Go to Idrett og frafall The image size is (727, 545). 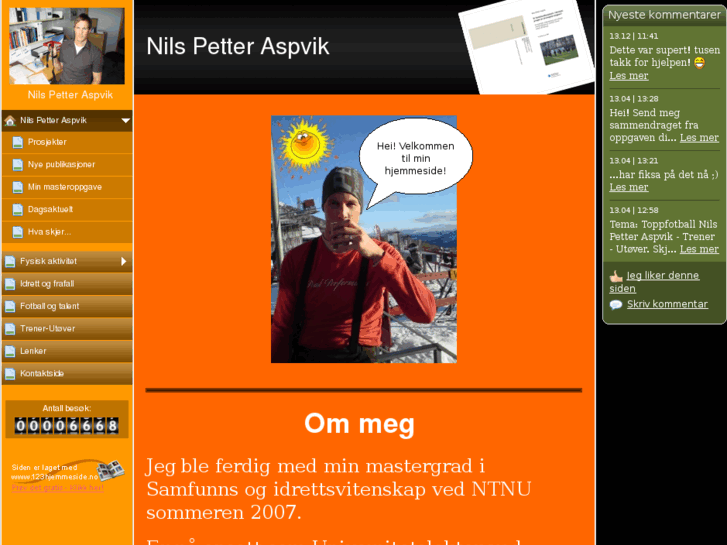46,283
